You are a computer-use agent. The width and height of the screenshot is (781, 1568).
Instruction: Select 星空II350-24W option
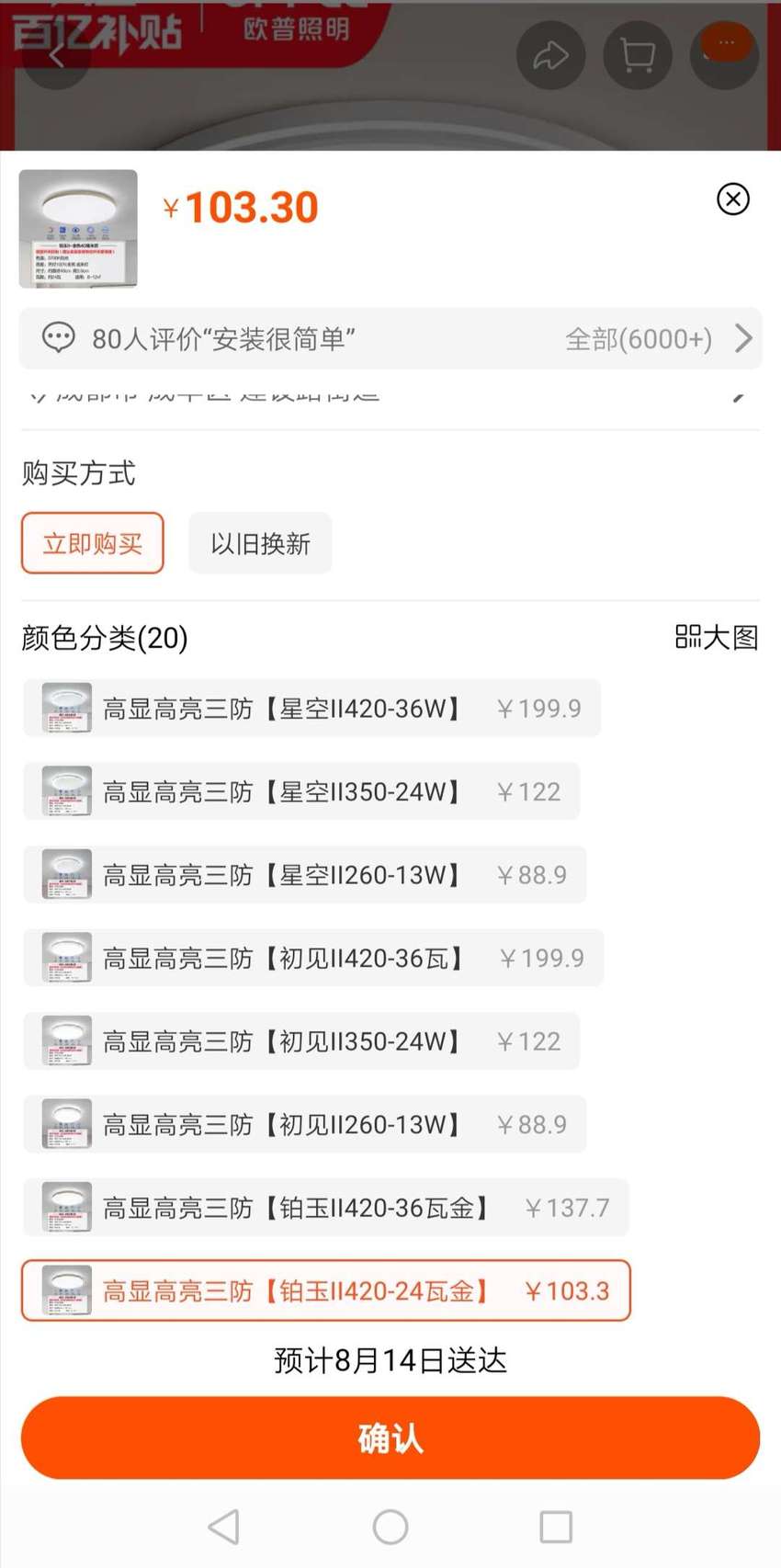click(301, 791)
